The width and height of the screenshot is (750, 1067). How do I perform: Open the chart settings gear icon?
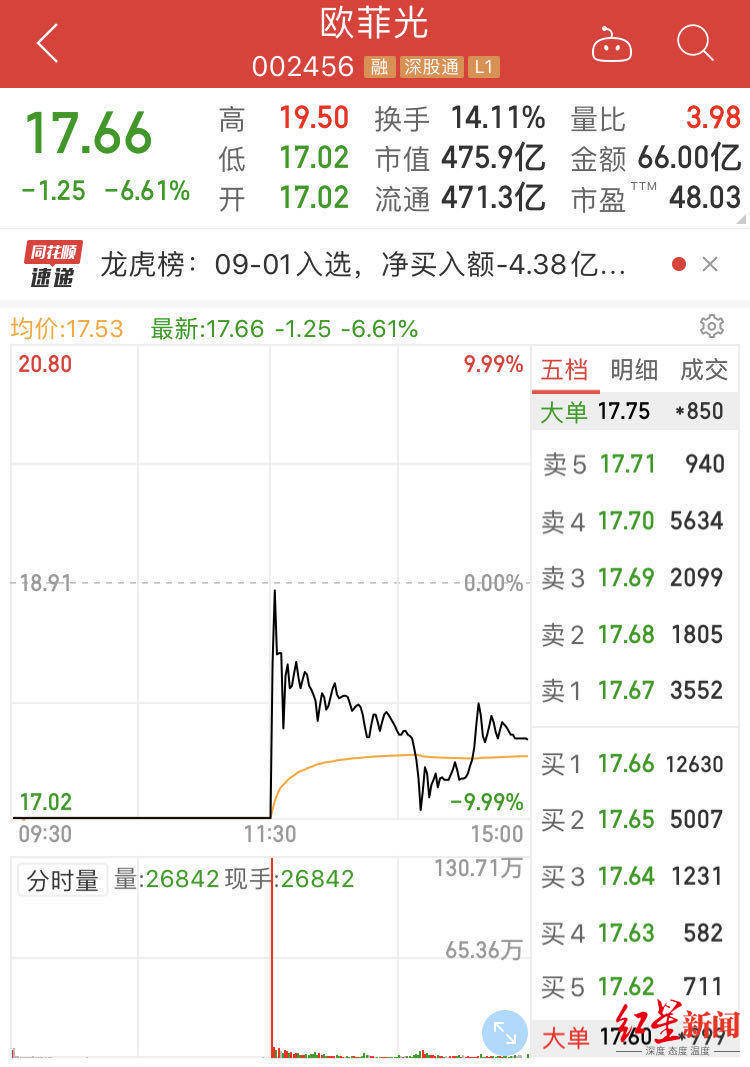coord(711,327)
